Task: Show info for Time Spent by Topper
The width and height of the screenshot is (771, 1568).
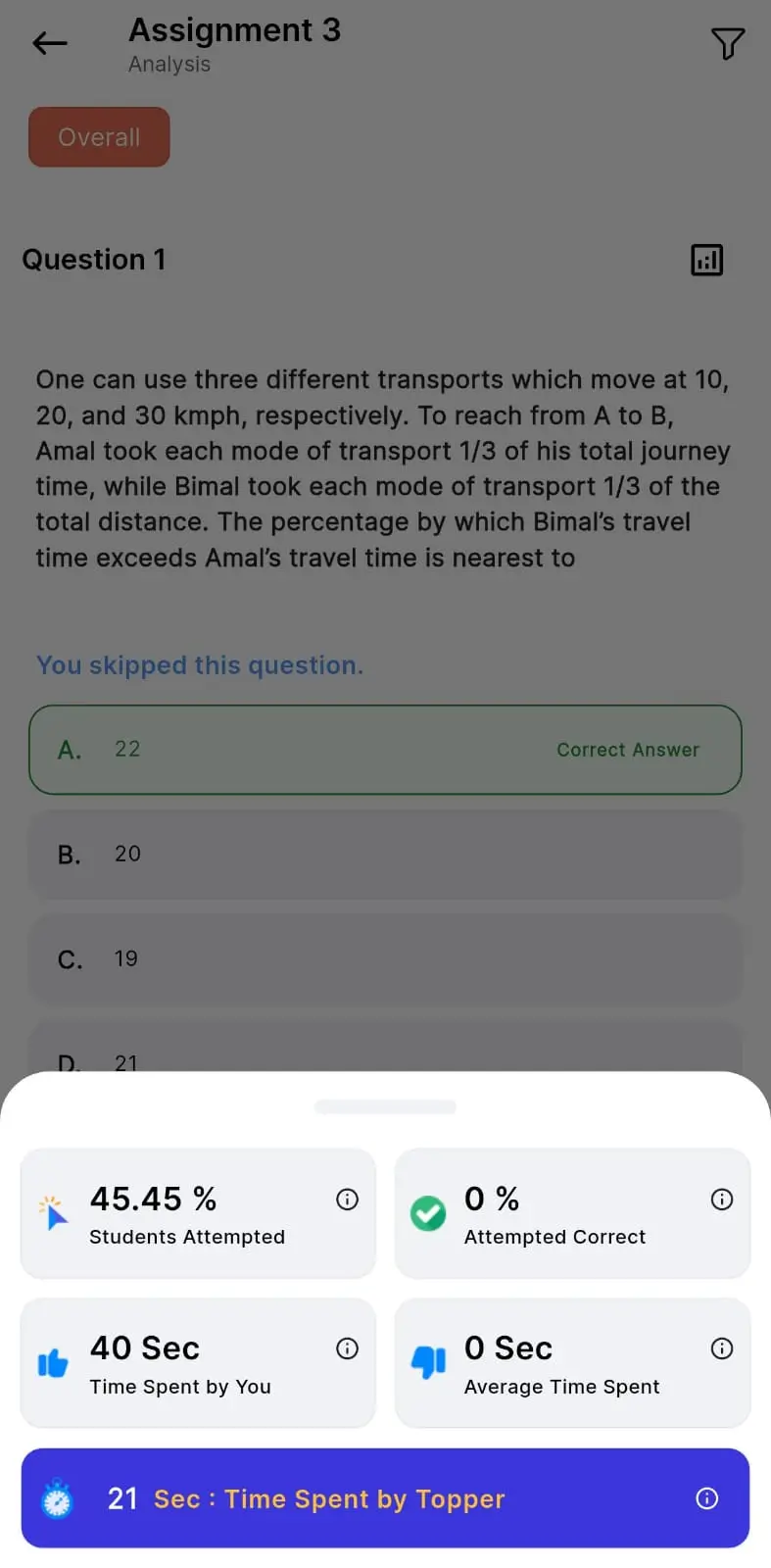Action: [706, 1498]
